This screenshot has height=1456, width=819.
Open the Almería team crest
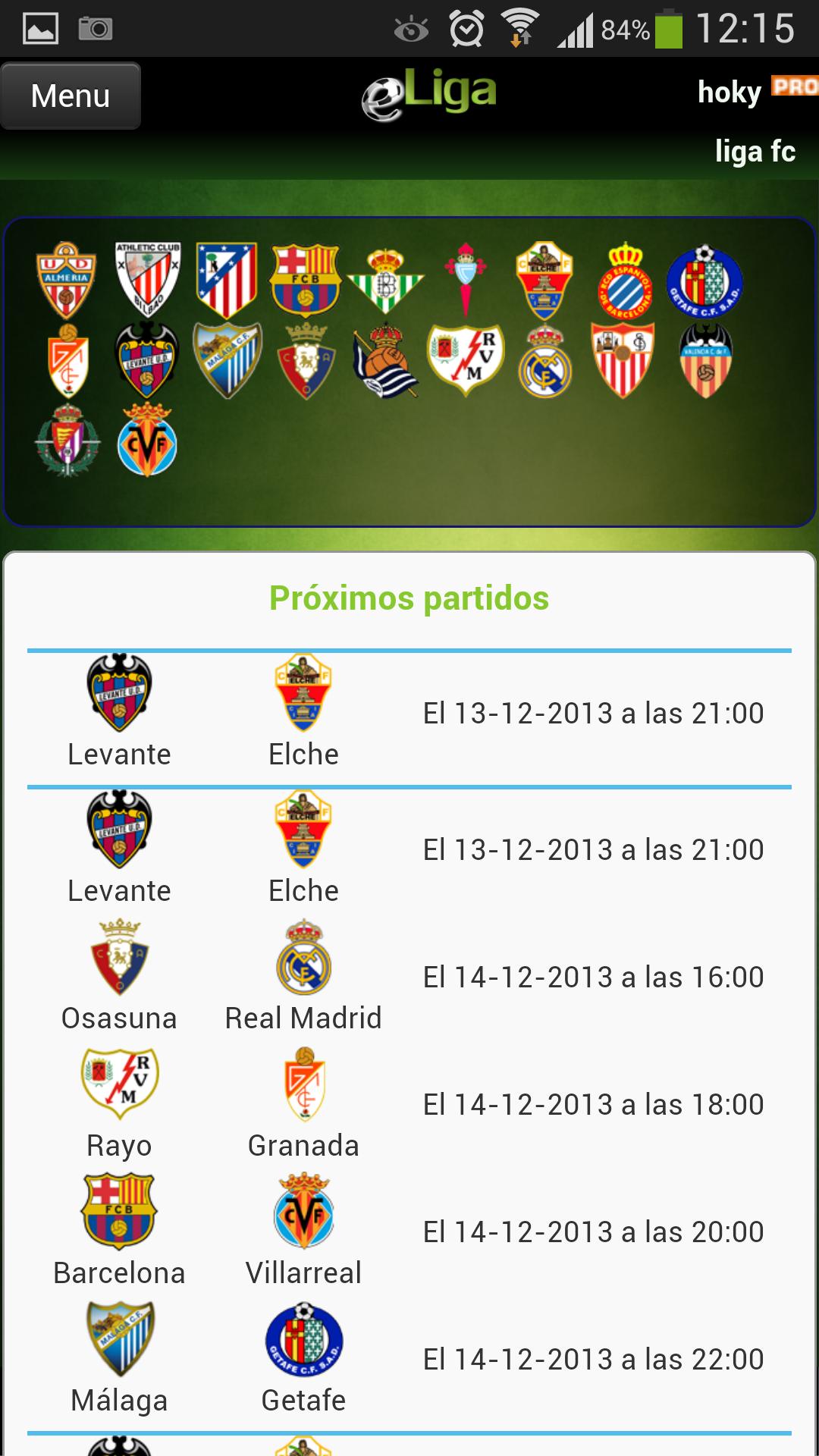(67, 280)
